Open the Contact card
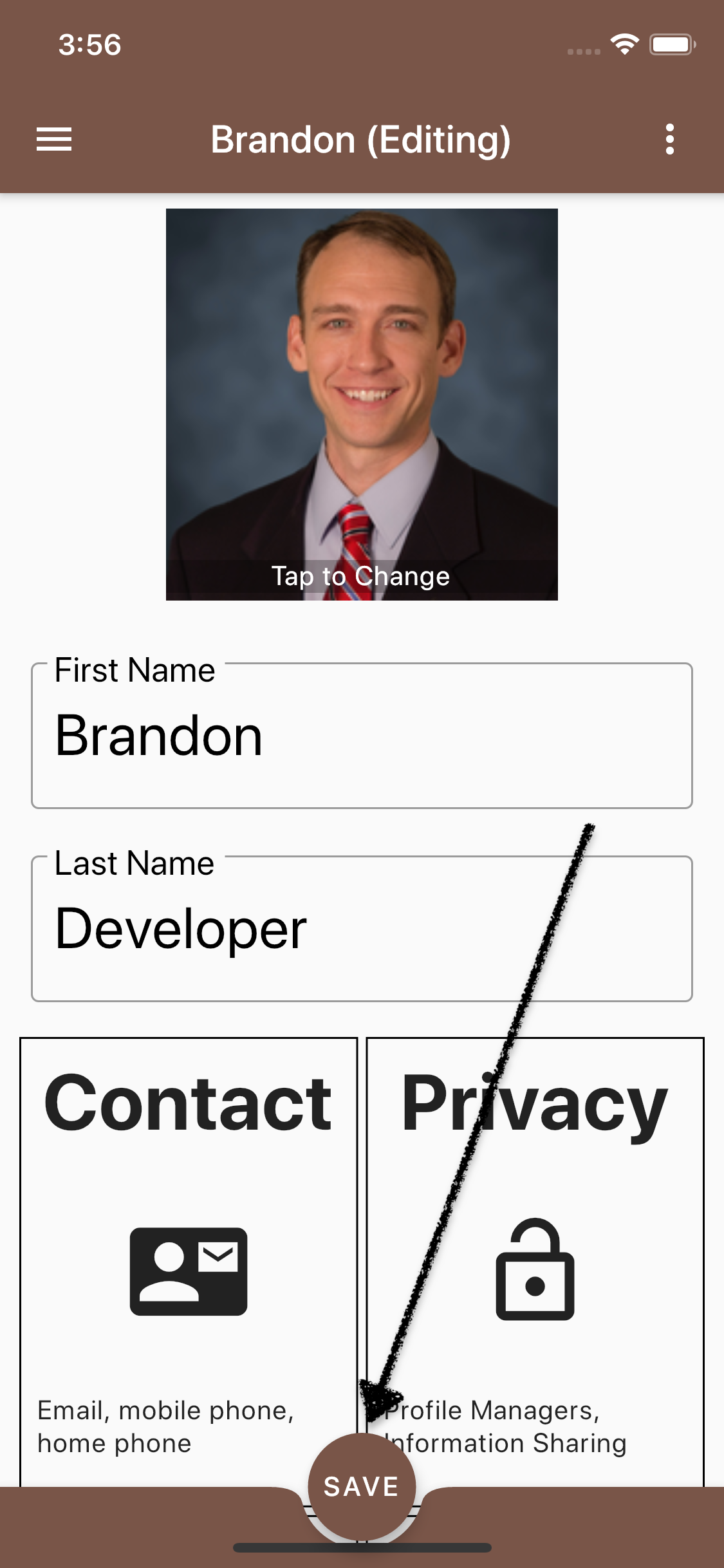The height and width of the screenshot is (1568, 724). point(189,1262)
